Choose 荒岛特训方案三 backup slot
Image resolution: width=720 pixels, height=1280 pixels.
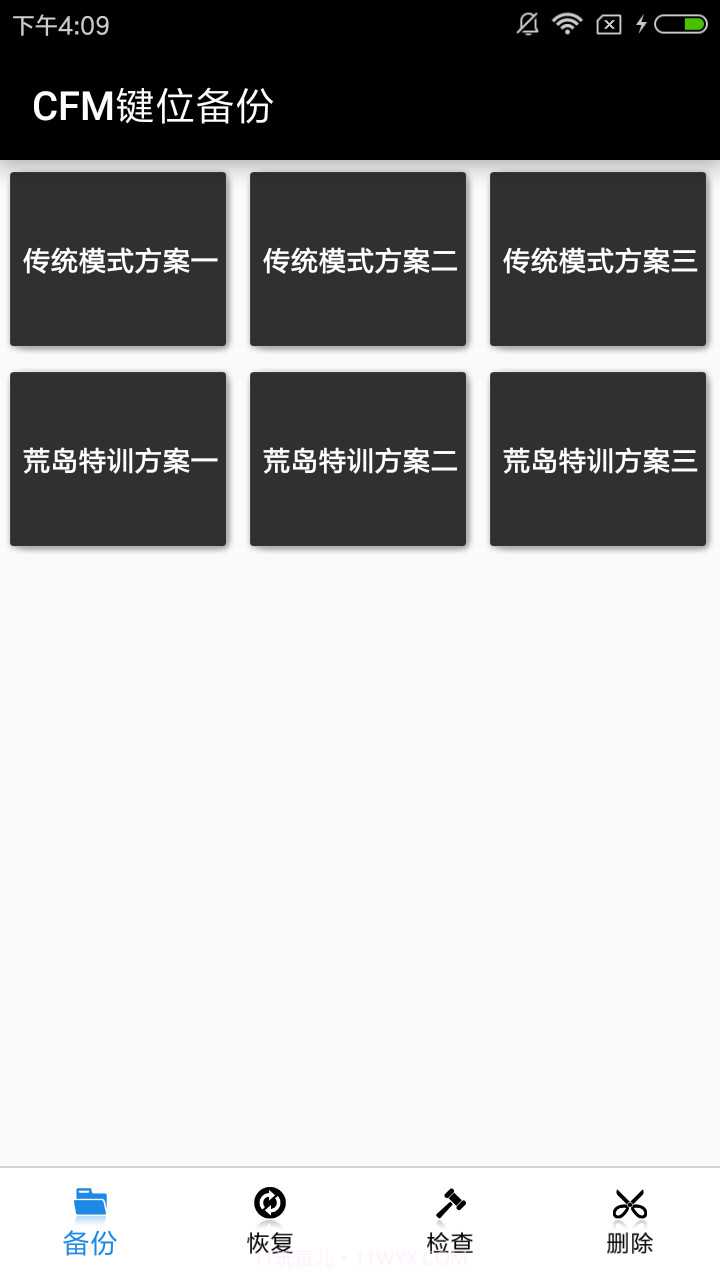click(x=597, y=458)
